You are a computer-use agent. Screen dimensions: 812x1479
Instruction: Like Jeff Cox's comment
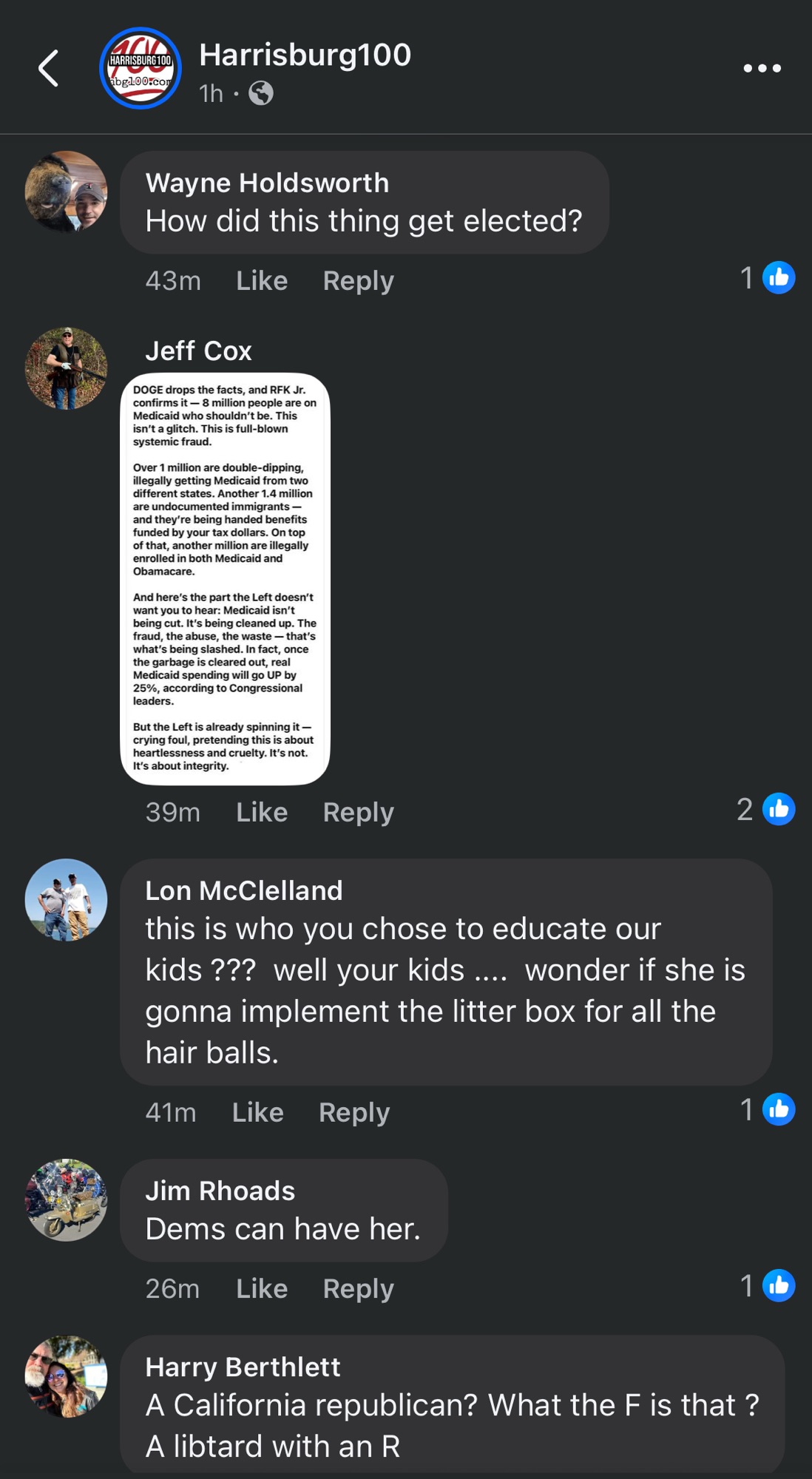[x=261, y=812]
